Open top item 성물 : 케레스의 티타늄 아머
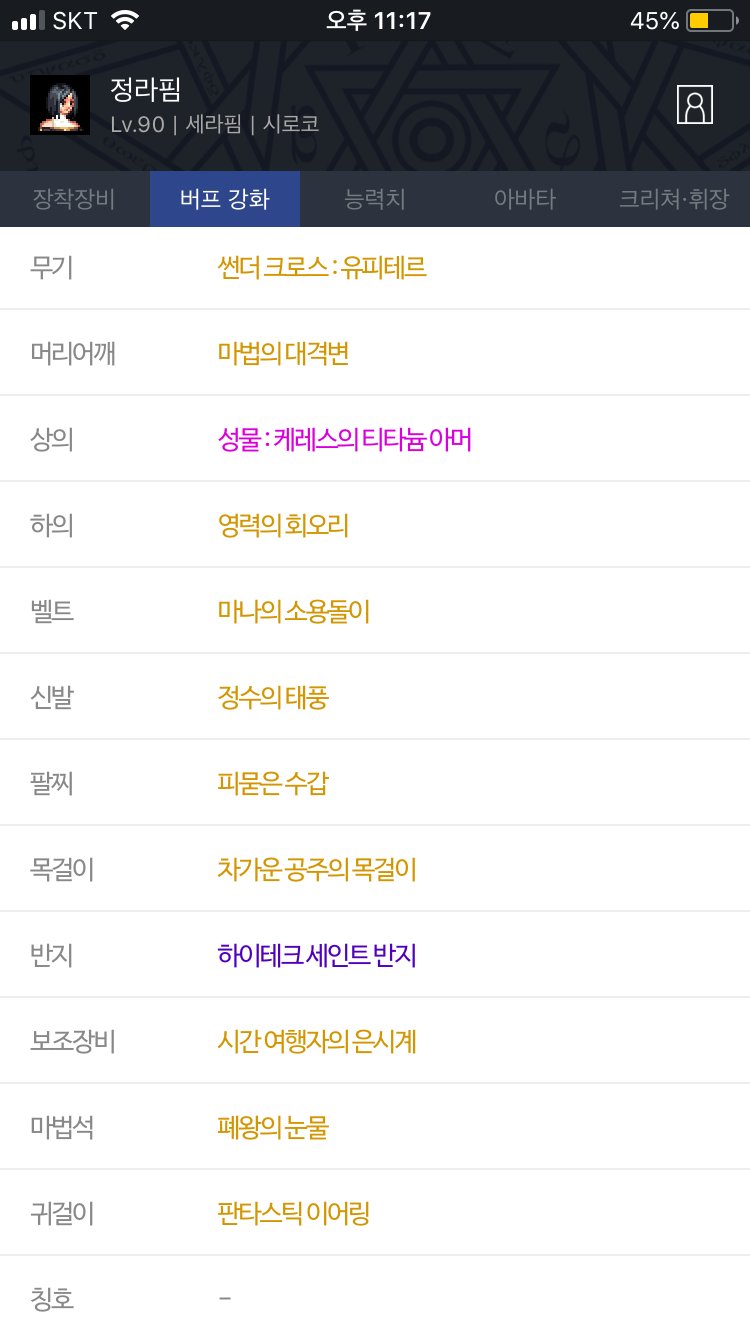750x1334 pixels. pyautogui.click(x=344, y=440)
